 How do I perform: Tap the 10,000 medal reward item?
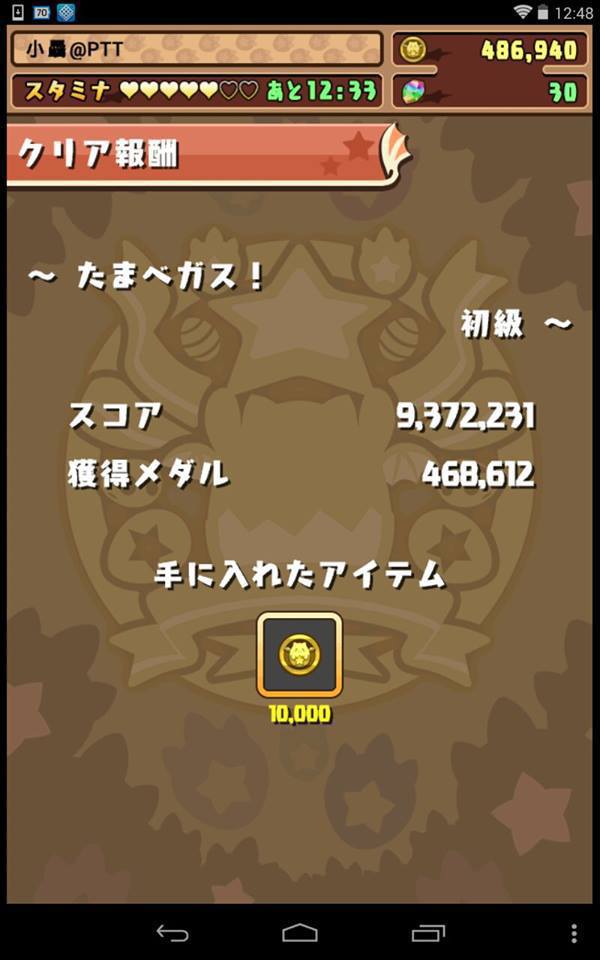299,654
